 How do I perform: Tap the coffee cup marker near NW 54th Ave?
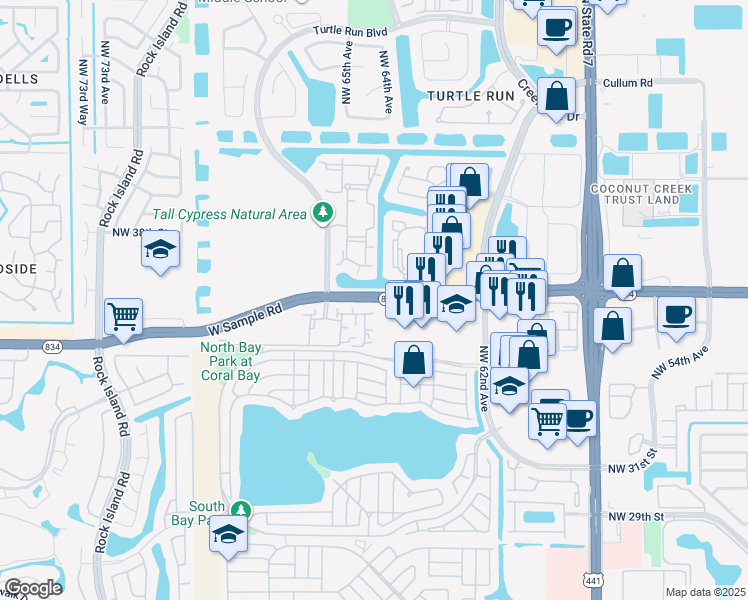point(676,315)
